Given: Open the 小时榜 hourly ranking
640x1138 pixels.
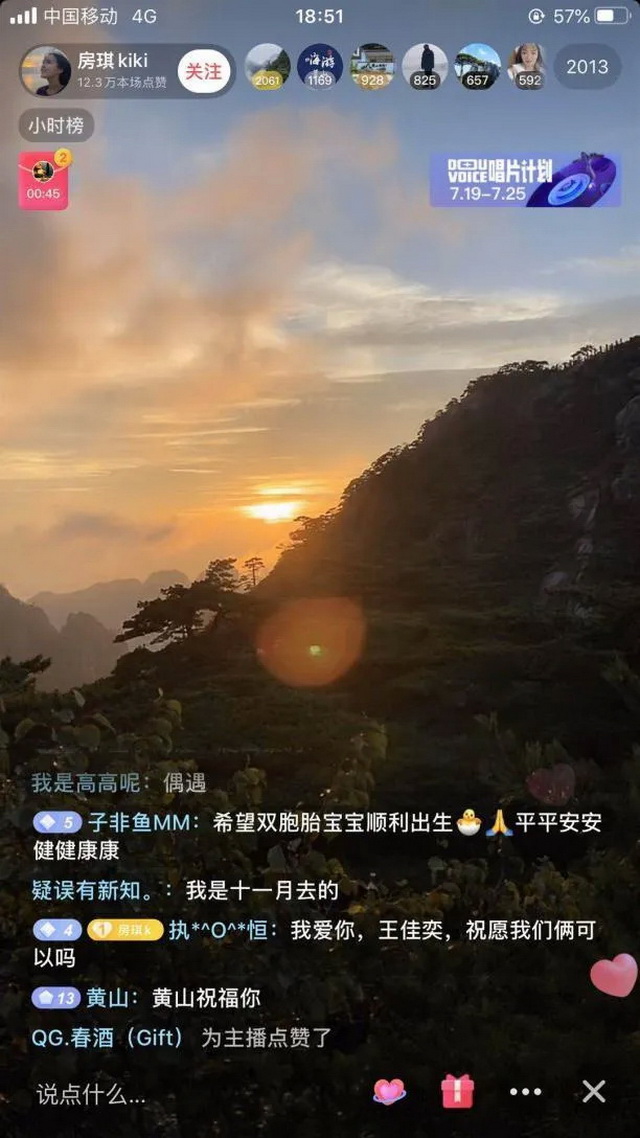Looking at the screenshot, I should (x=57, y=125).
